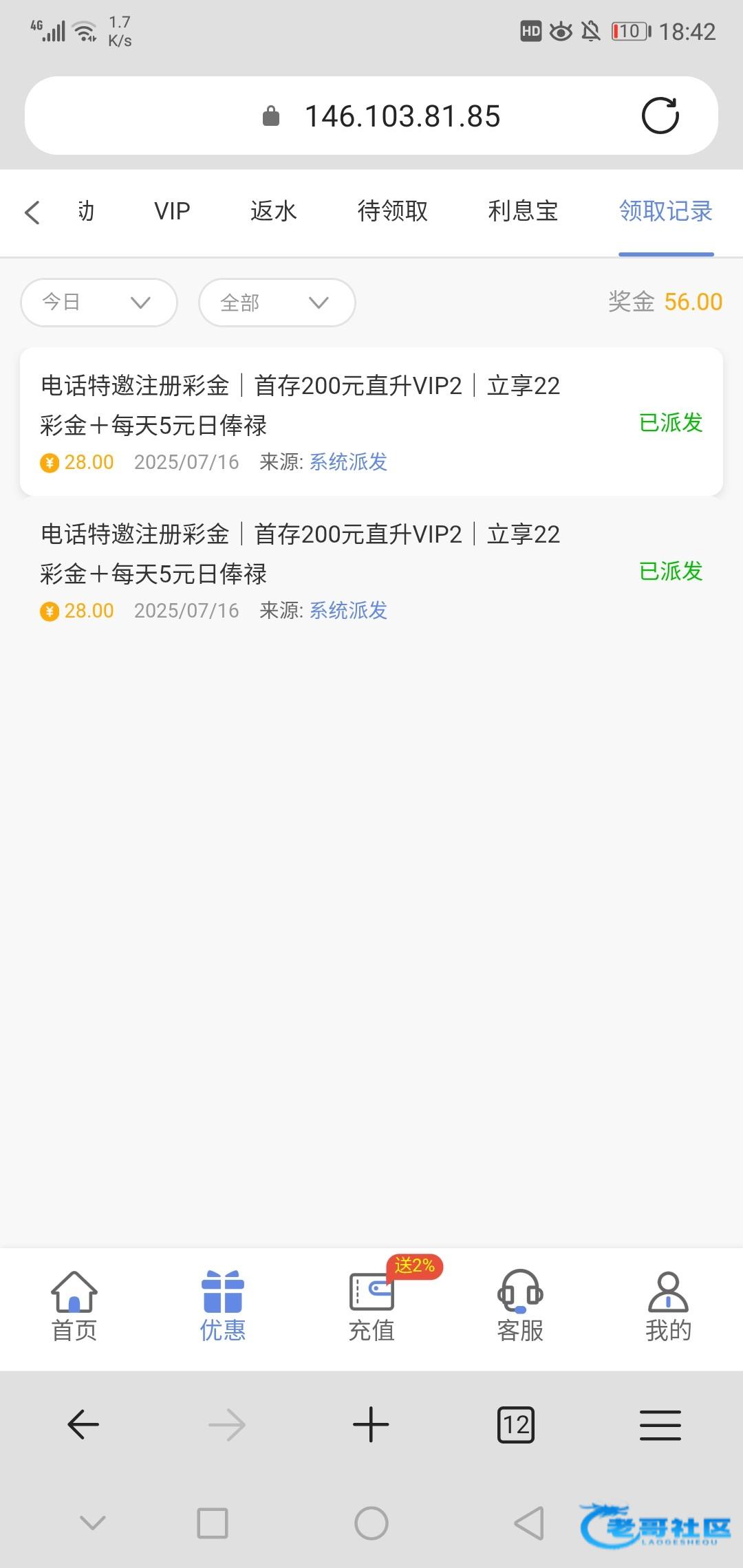Open the 利息宝 tab
This screenshot has width=743, height=1568.
coord(523,211)
